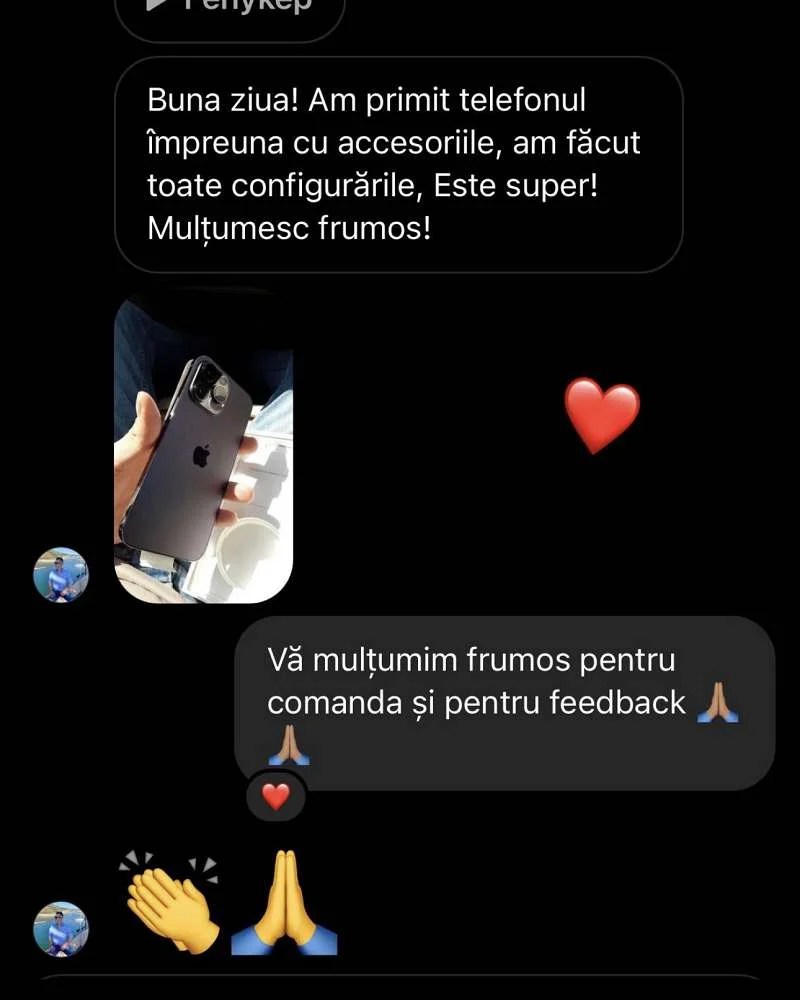
Task: View the heart reaction on the reply
Action: [x=275, y=796]
